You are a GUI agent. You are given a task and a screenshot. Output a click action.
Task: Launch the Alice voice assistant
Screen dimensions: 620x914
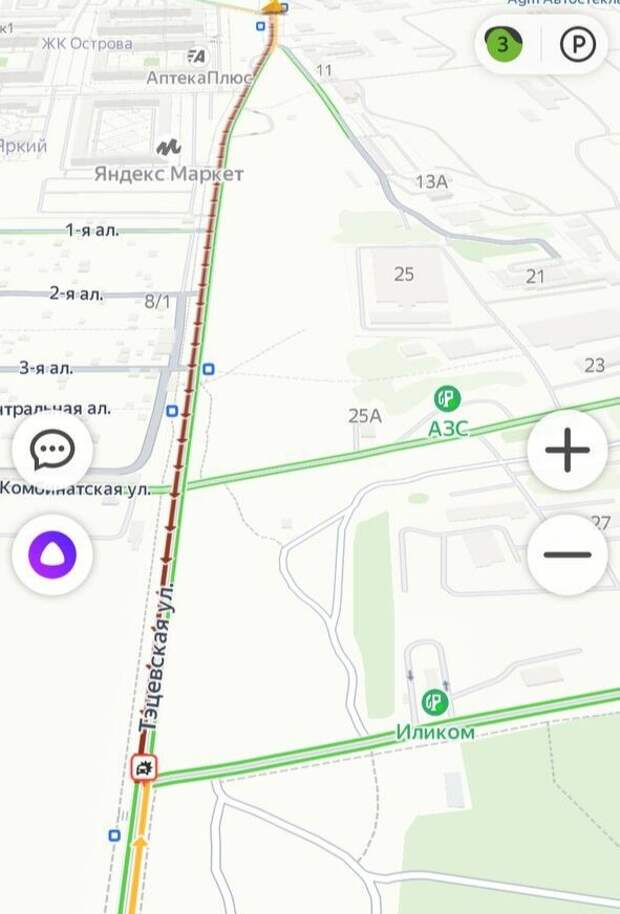tap(52, 553)
